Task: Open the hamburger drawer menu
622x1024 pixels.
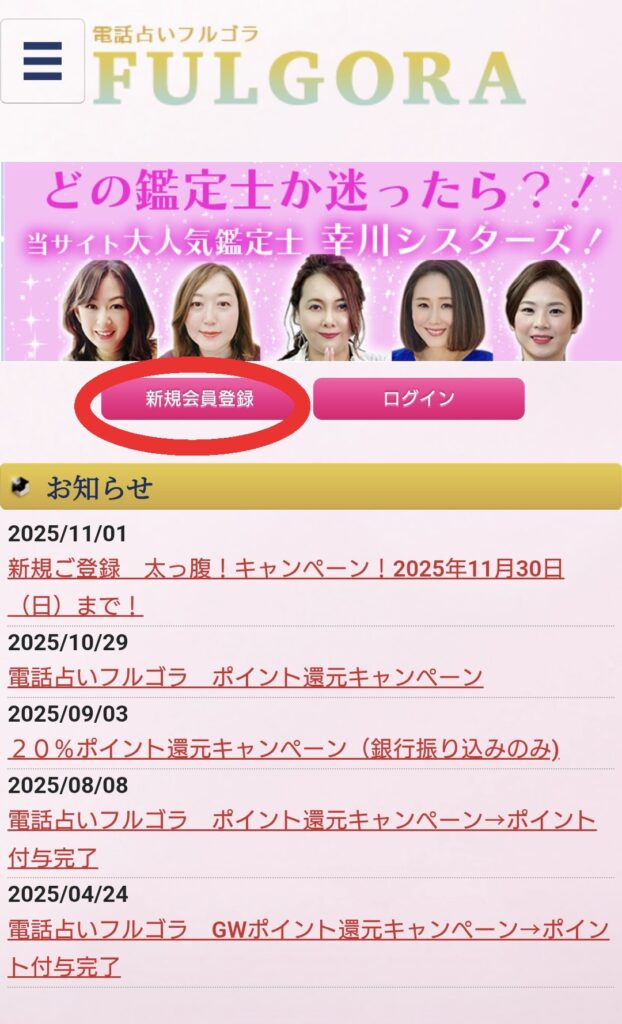Action: pyautogui.click(x=42, y=61)
